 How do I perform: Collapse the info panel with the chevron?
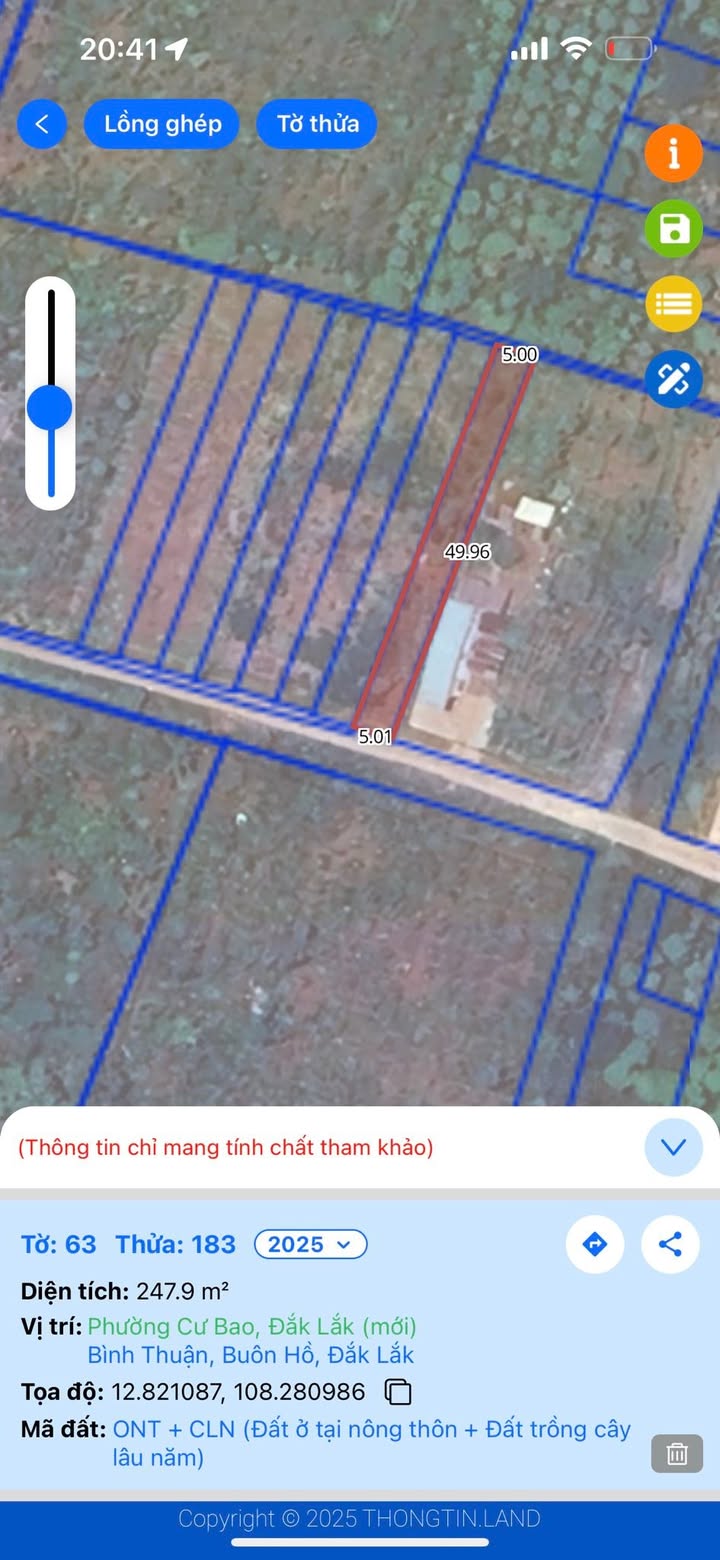point(673,1147)
